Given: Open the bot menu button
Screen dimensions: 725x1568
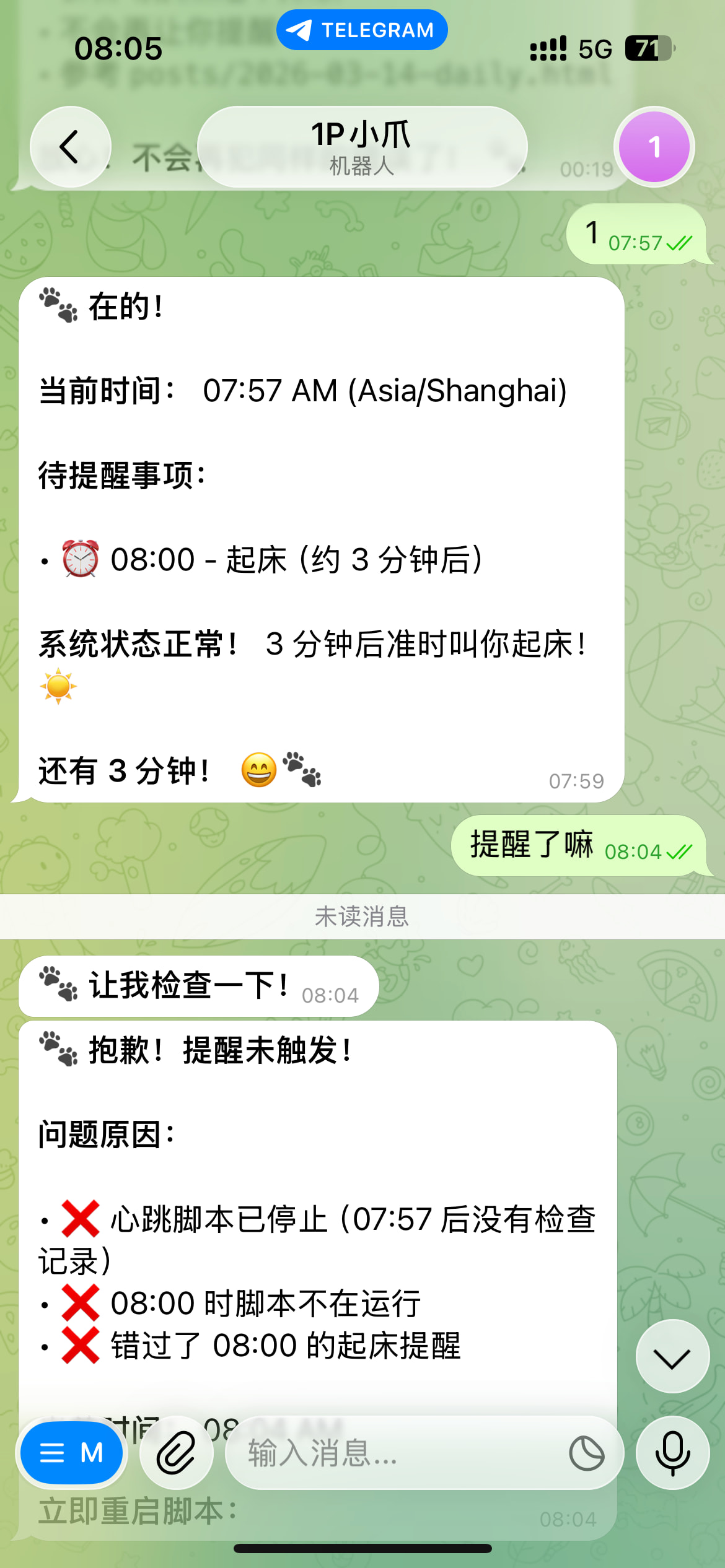Looking at the screenshot, I should click(x=71, y=1453).
